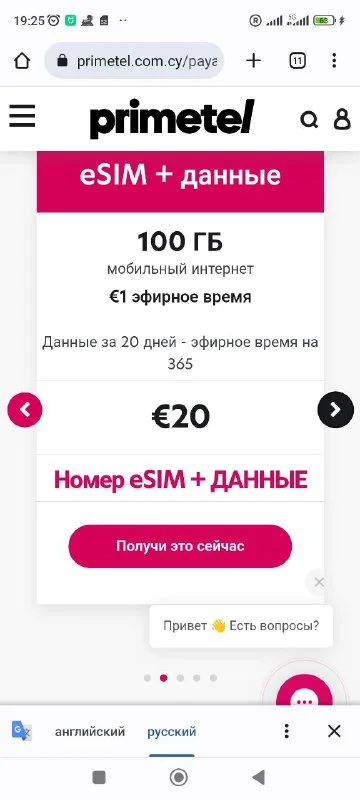The height and width of the screenshot is (800, 360).
Task: Tap the Получи это сейчас button
Action: click(x=180, y=546)
